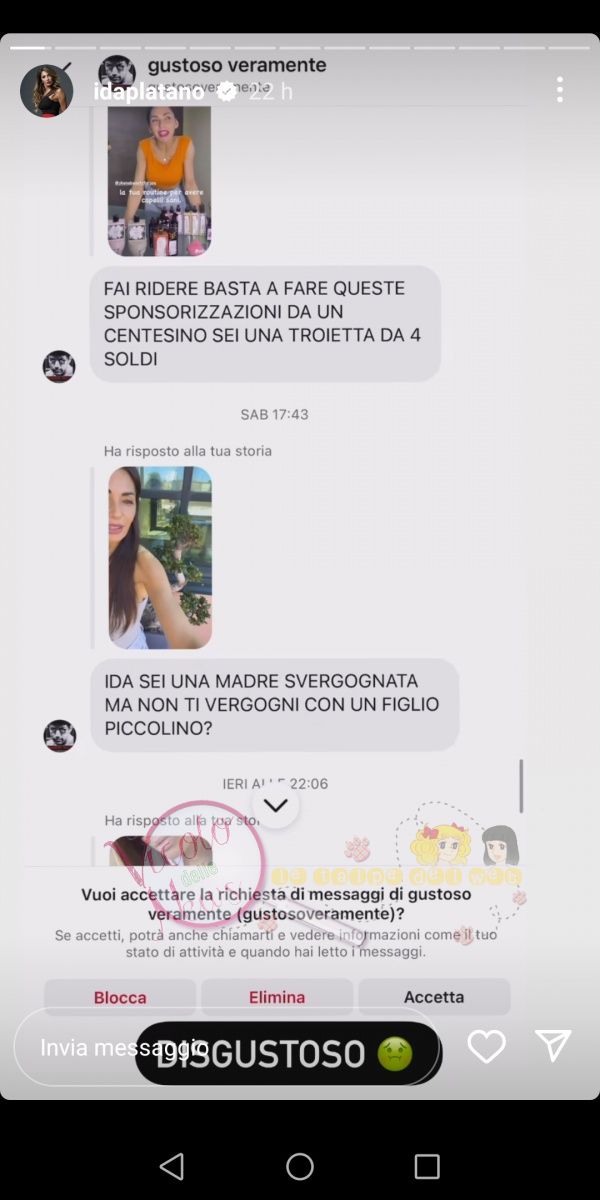
Task: Open idaplatano's profile picture
Action: point(46,91)
